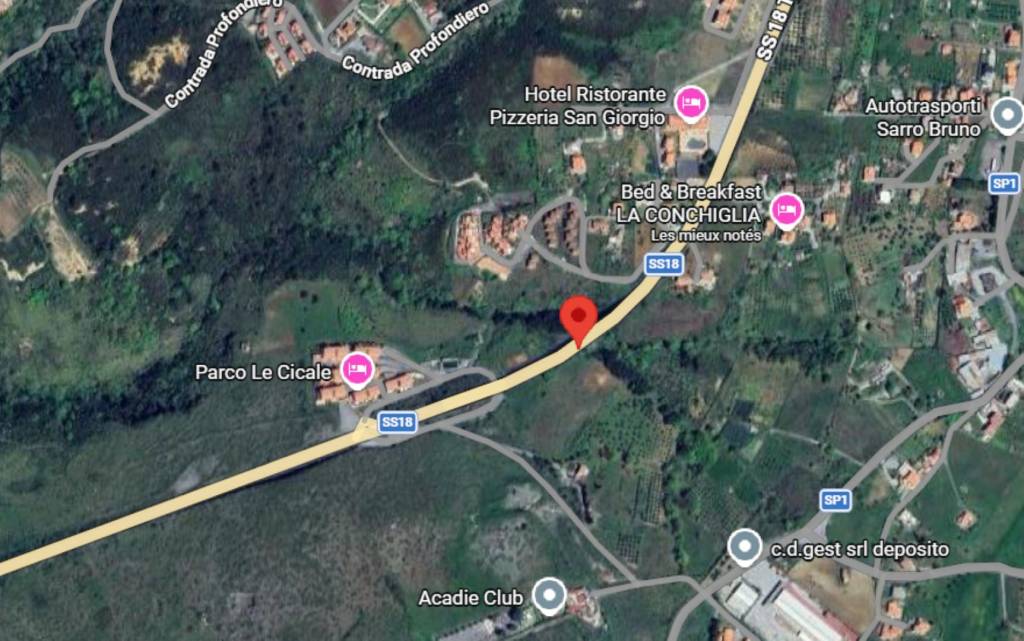
Task: View the Acadie Club place marker
Action: (548, 596)
